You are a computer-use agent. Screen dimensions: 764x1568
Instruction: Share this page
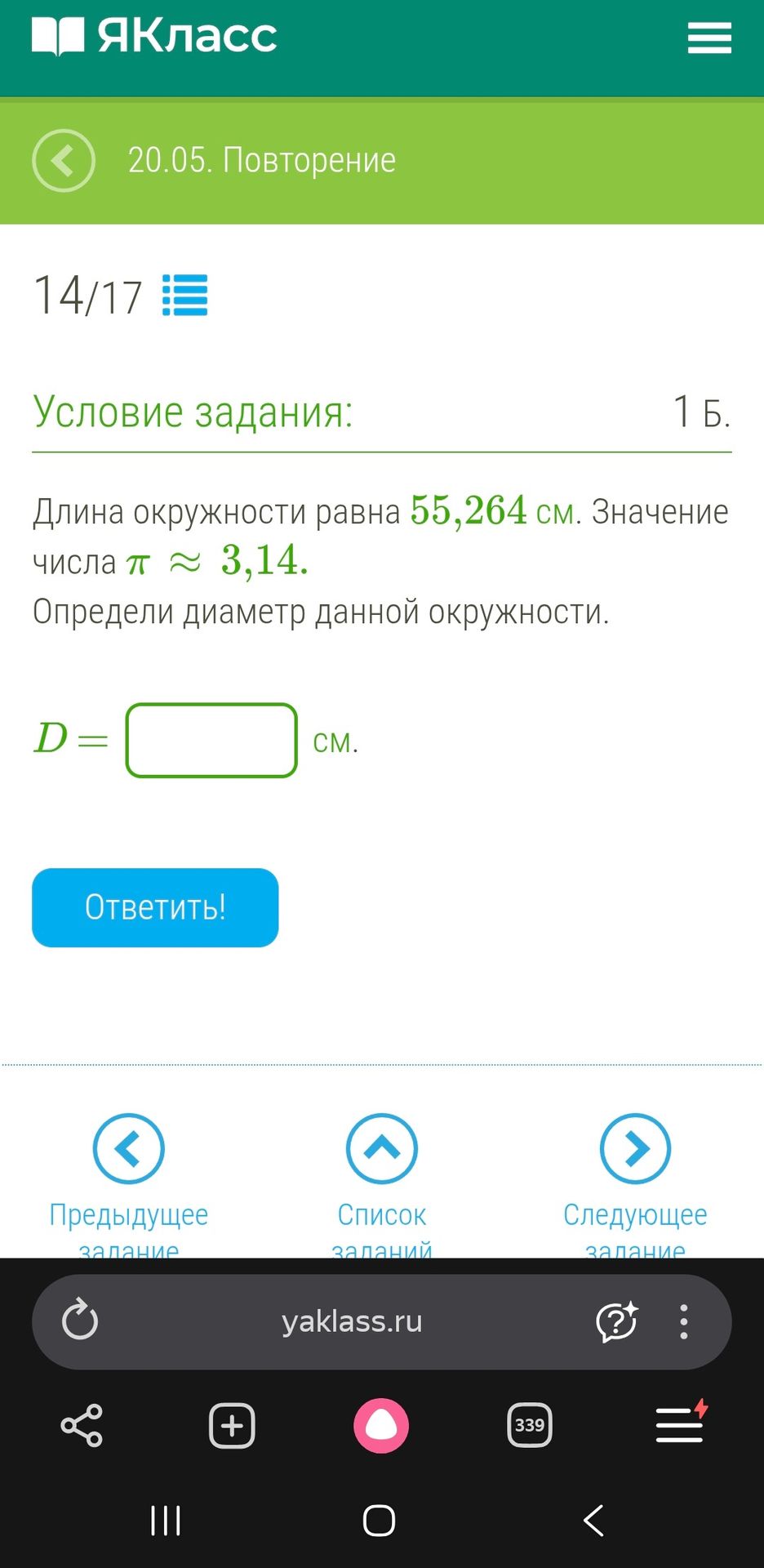82,1426
